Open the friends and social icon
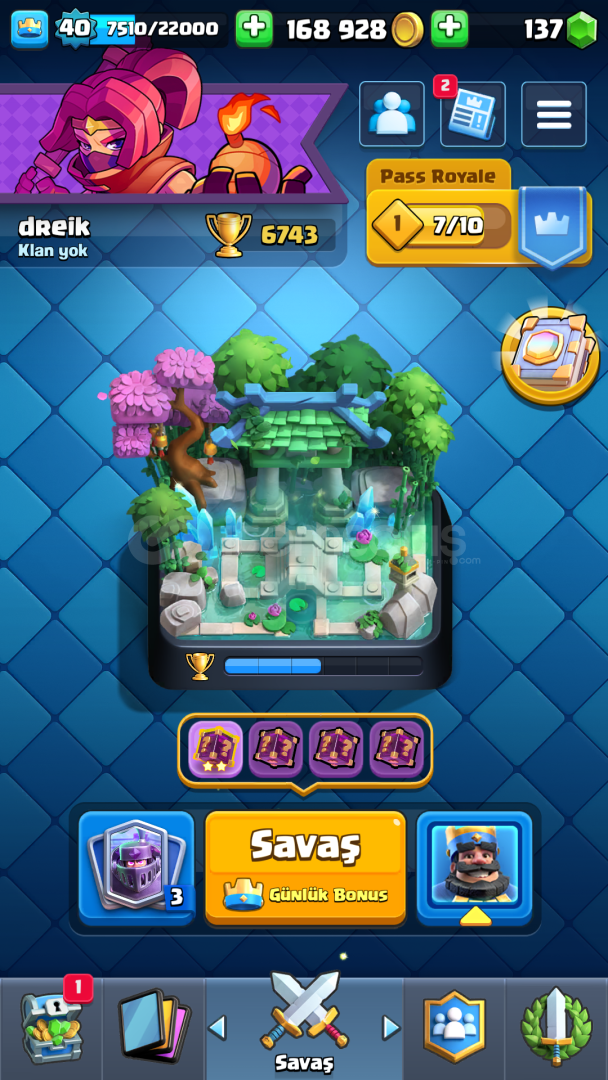The height and width of the screenshot is (1080, 608). 392,114
